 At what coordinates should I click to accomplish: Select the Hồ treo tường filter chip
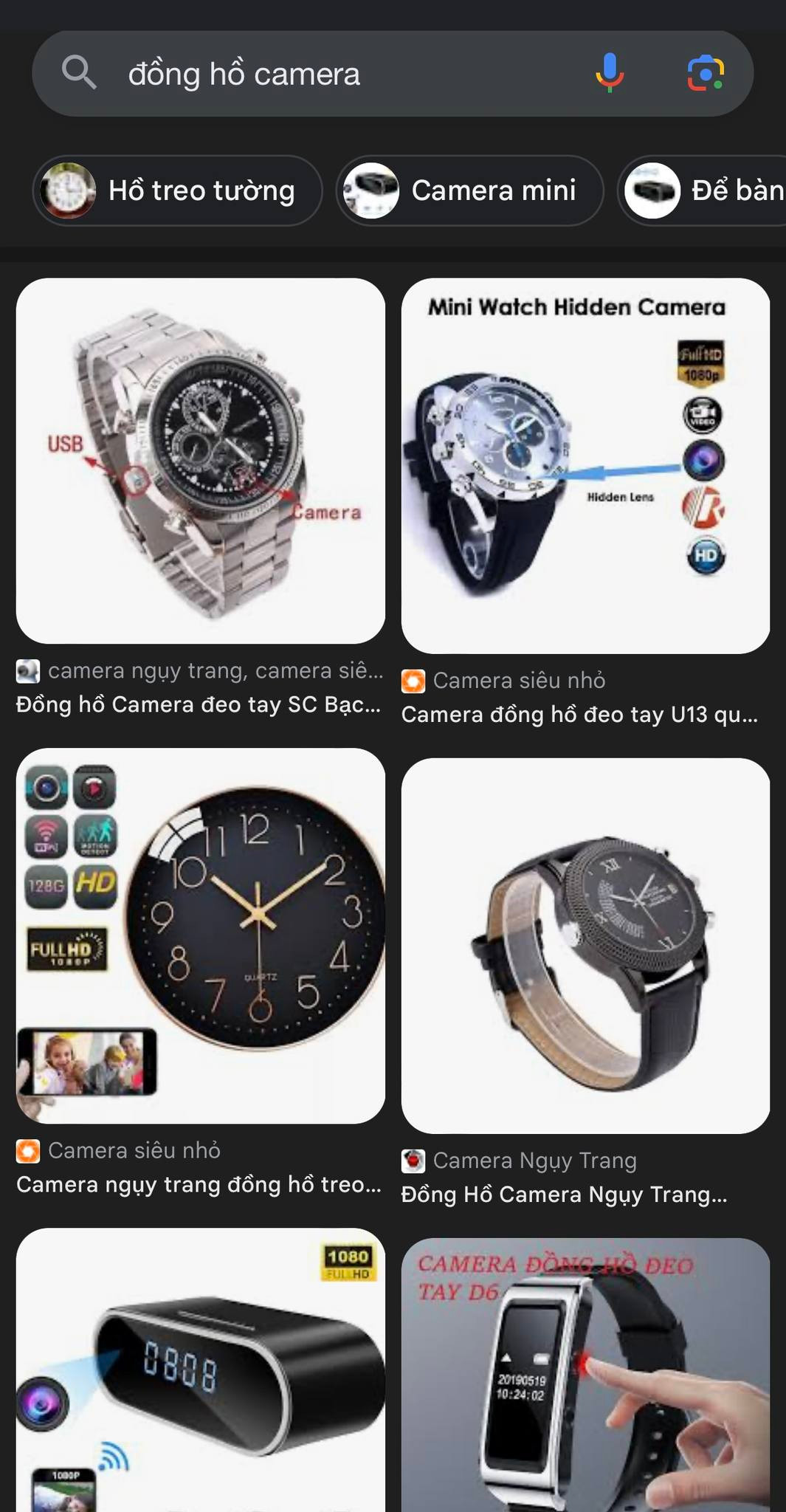point(177,190)
